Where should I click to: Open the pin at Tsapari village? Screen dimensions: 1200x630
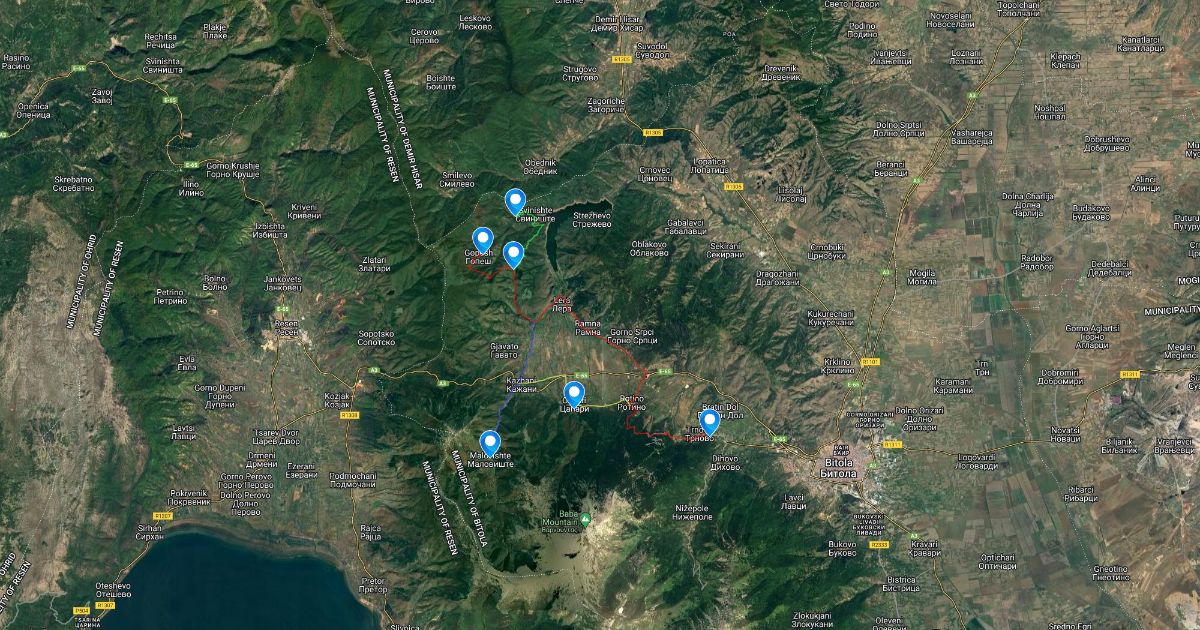[574, 393]
